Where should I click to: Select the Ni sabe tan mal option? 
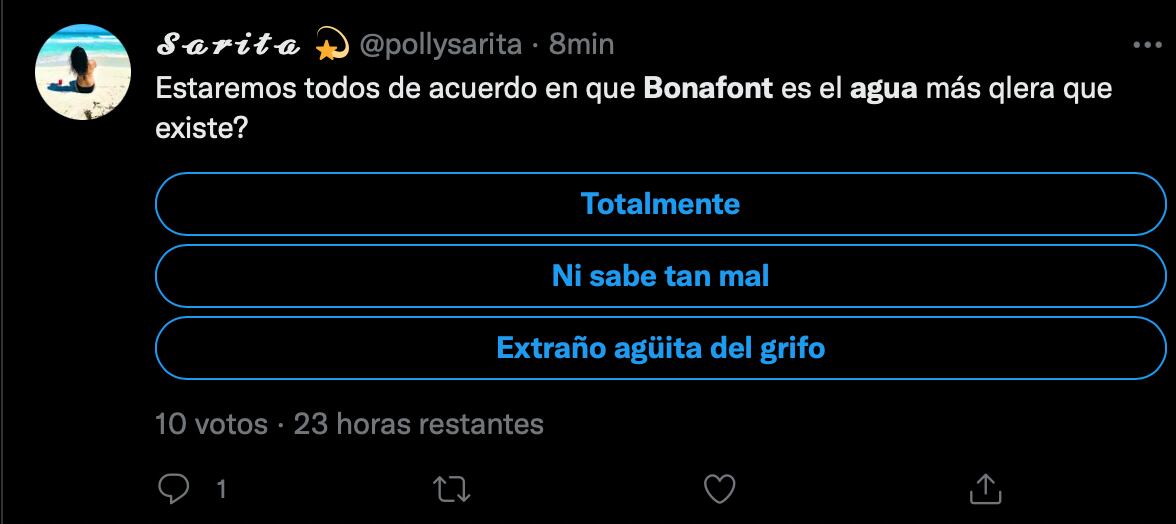[660, 276]
